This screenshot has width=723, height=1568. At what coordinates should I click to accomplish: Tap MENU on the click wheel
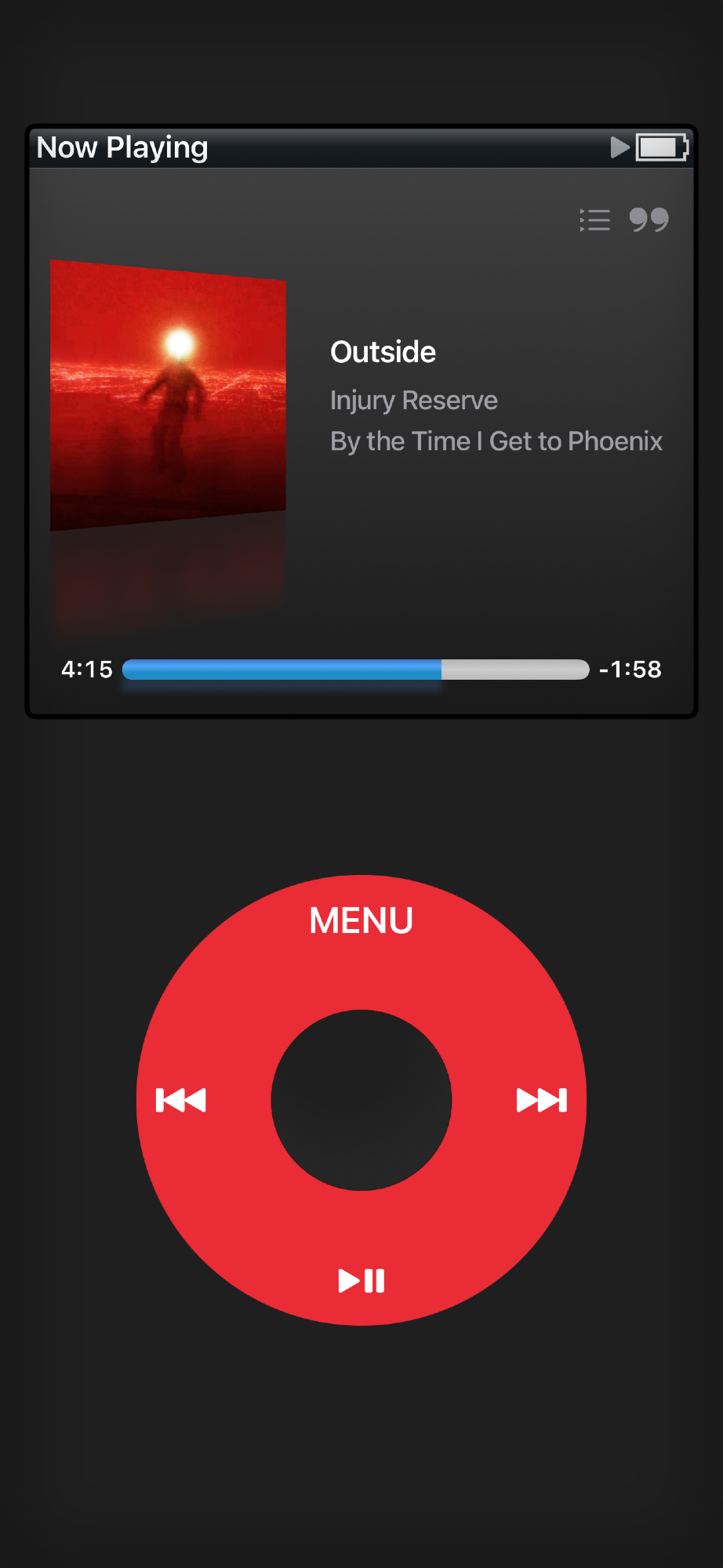[361, 920]
